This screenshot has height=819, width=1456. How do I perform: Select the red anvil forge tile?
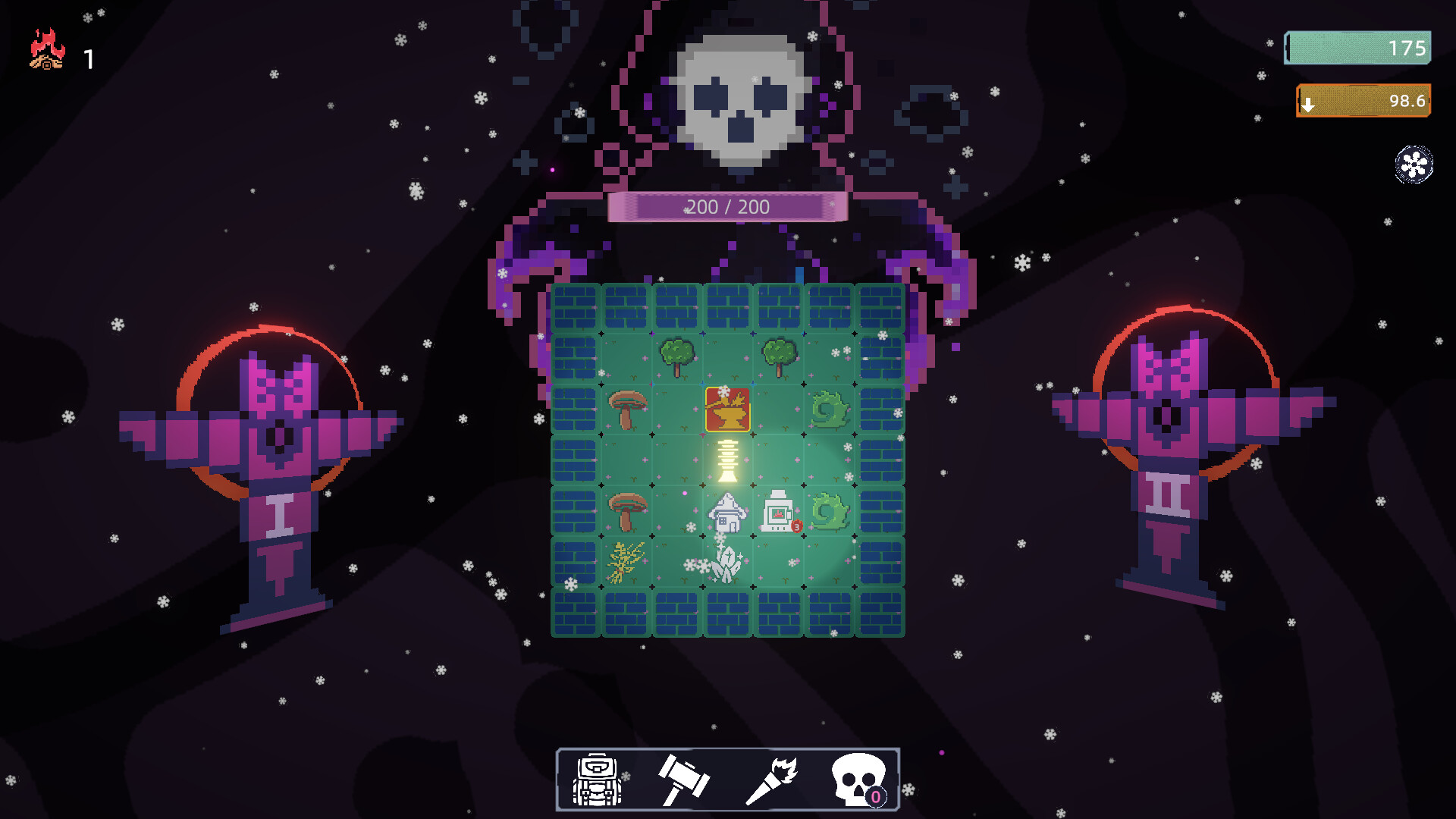(727, 409)
